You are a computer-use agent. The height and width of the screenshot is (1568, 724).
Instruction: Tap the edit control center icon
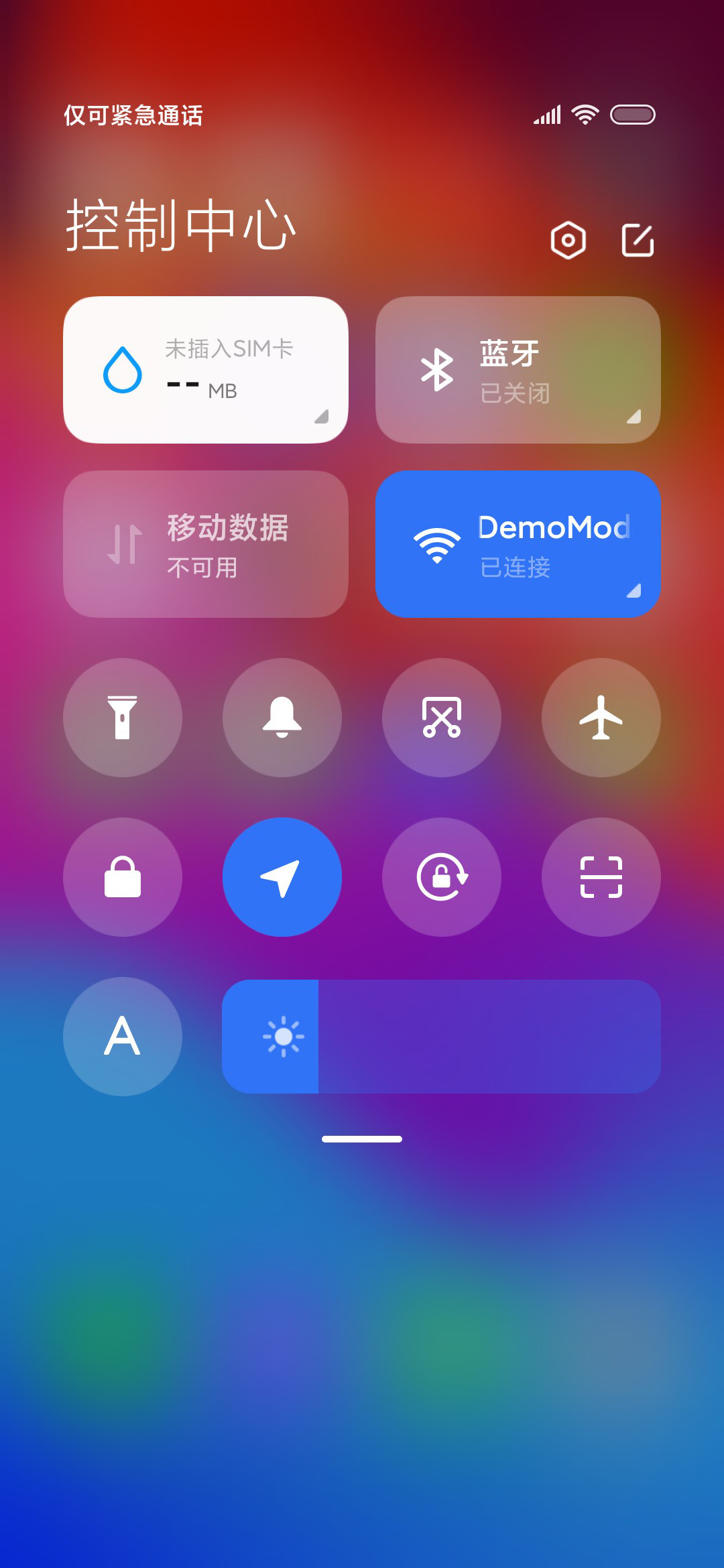click(x=638, y=240)
